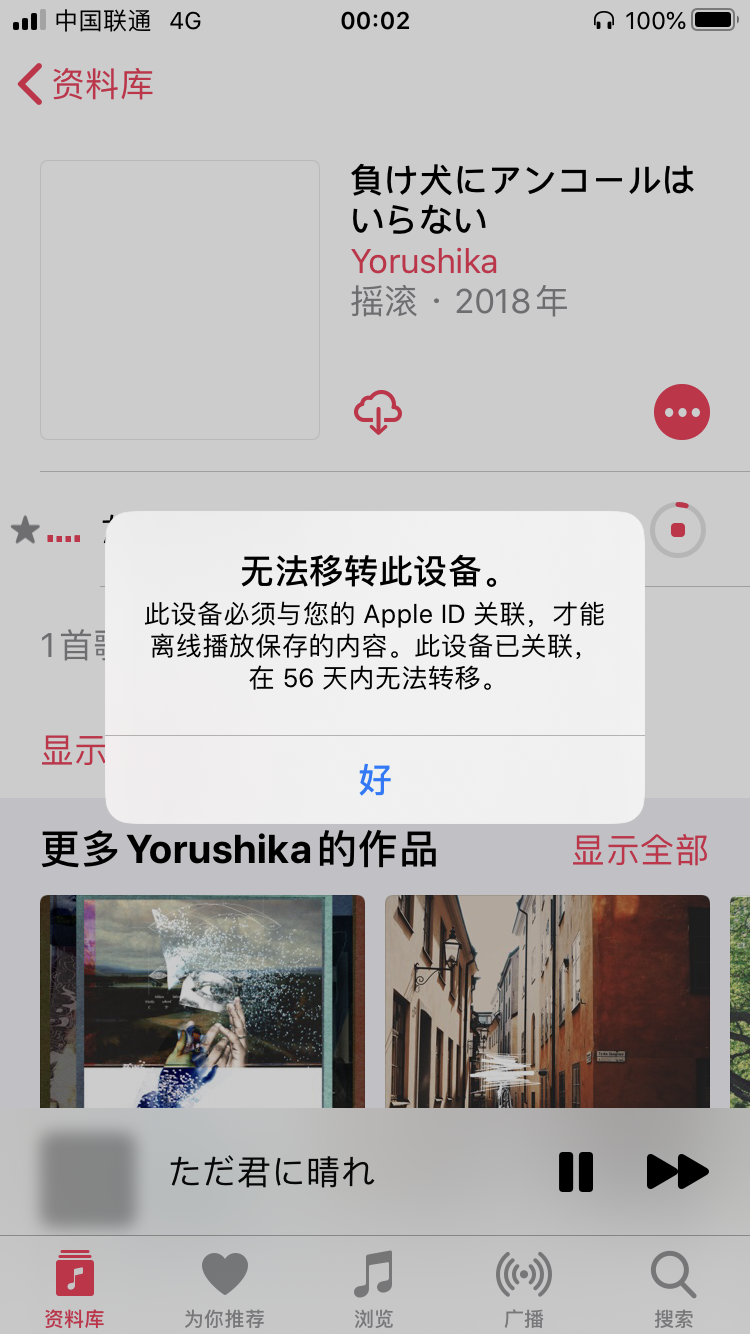Show all Yorushika works via 显示全部
750x1334 pixels.
point(640,851)
